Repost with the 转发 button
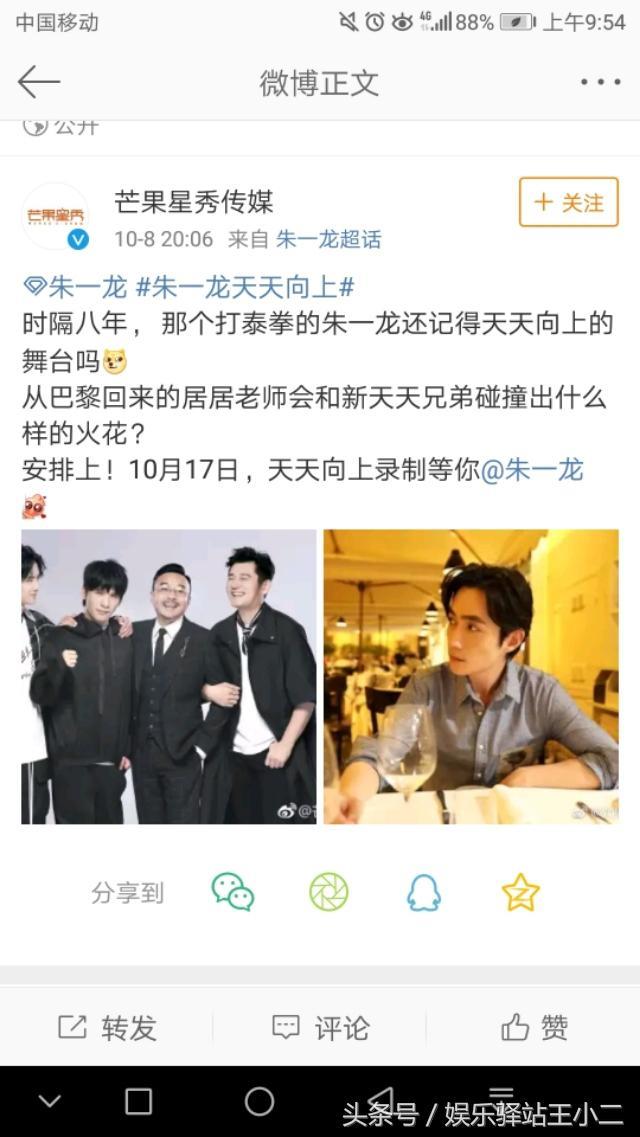Screen dimensions: 640x1137 click(107, 1027)
